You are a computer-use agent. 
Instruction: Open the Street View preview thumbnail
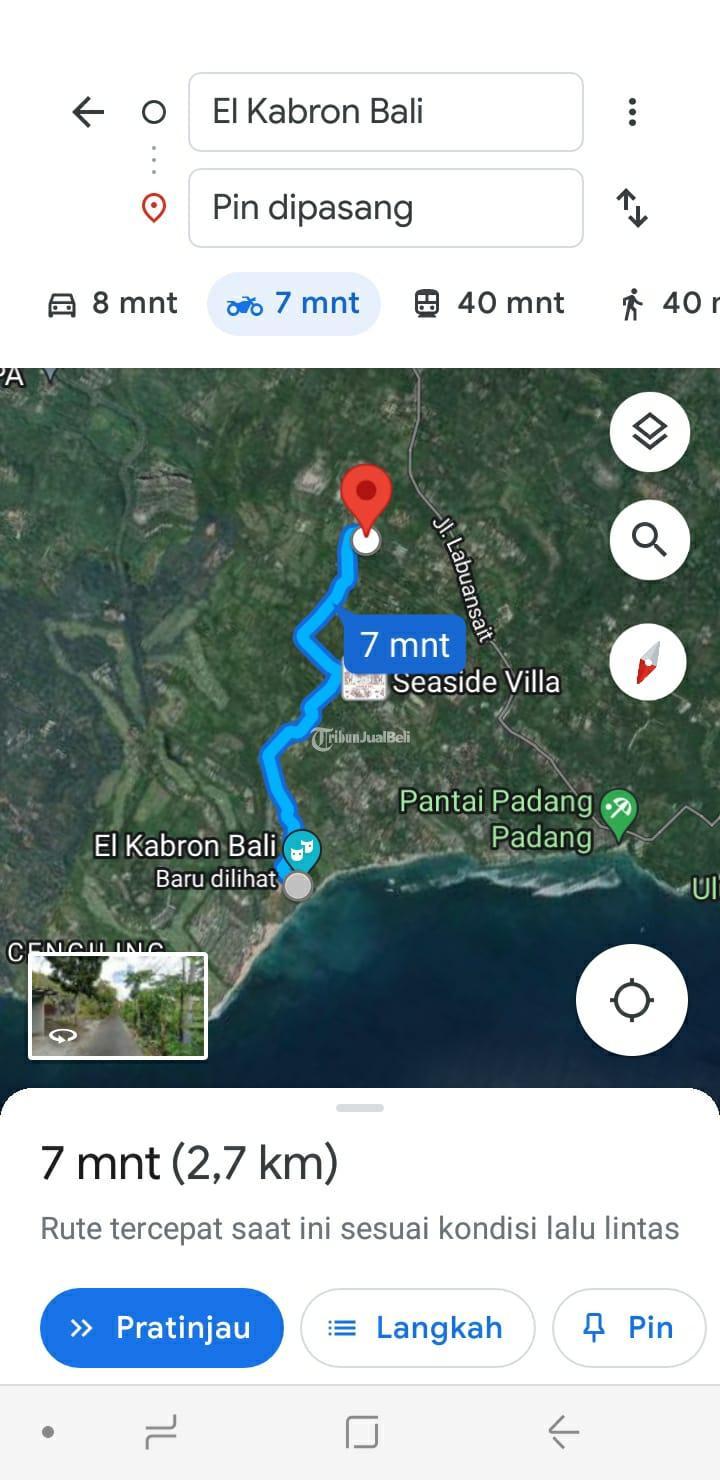click(118, 1005)
